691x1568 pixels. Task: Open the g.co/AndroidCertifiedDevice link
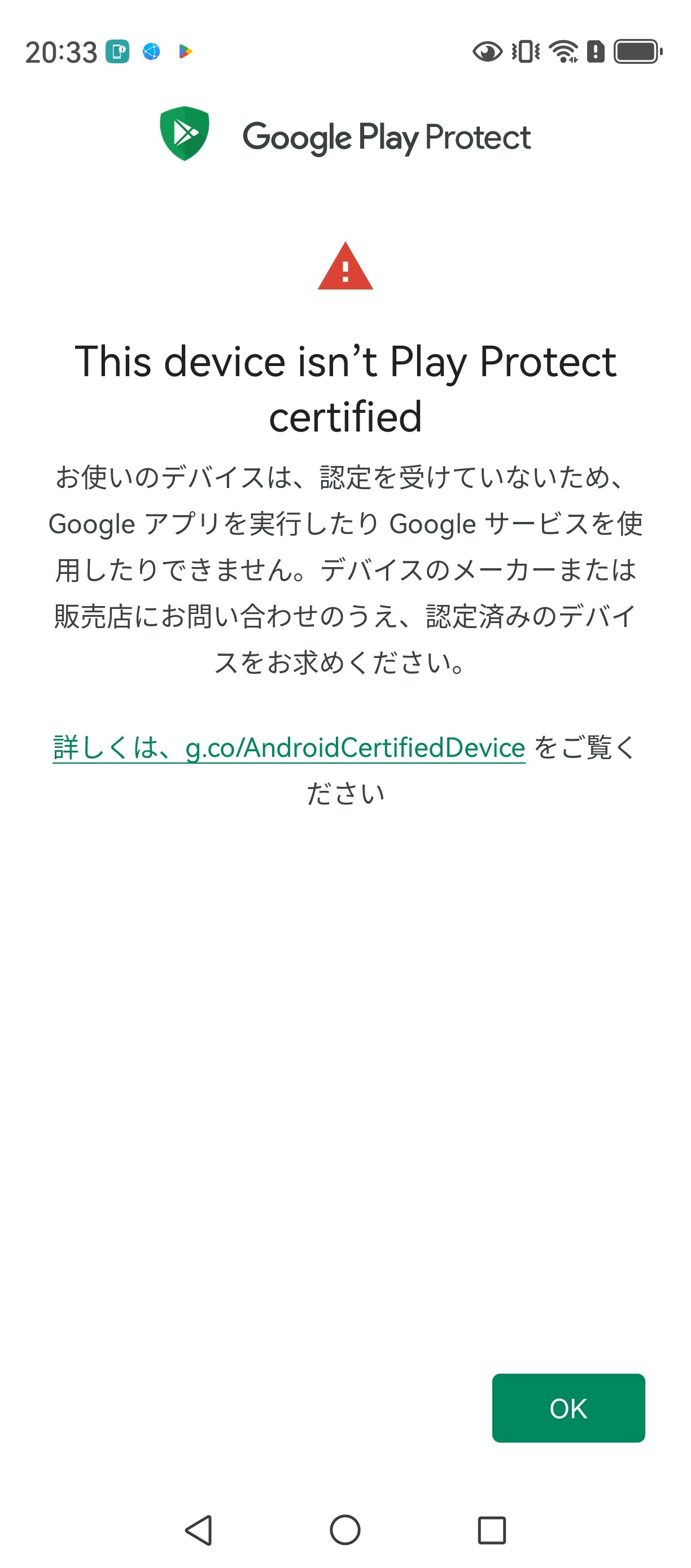(x=288, y=747)
